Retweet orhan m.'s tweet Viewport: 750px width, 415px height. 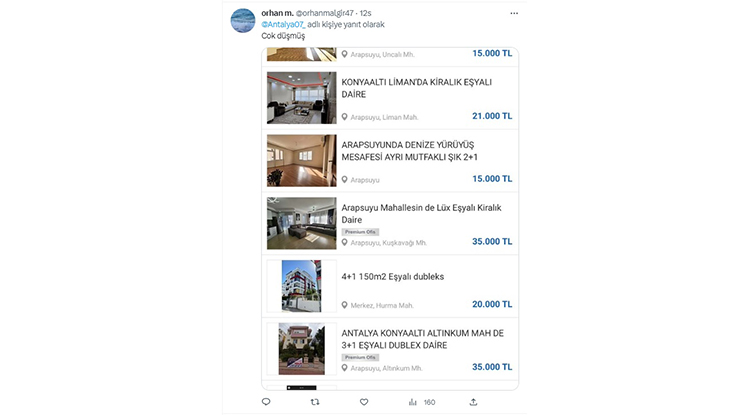(316, 402)
